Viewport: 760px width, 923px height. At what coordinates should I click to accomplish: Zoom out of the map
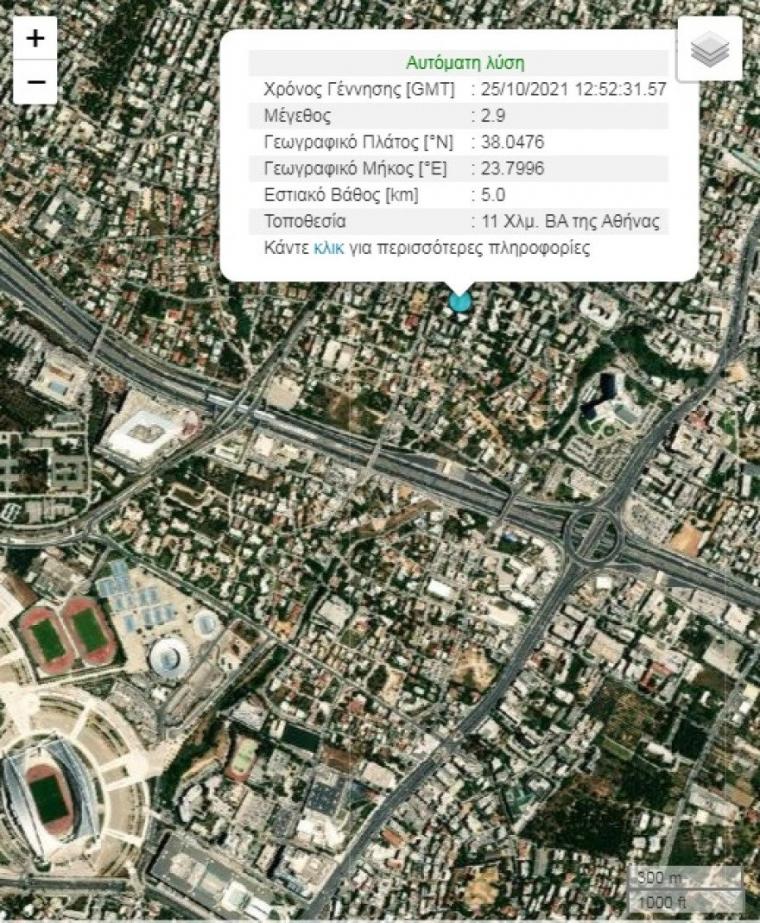point(36,82)
